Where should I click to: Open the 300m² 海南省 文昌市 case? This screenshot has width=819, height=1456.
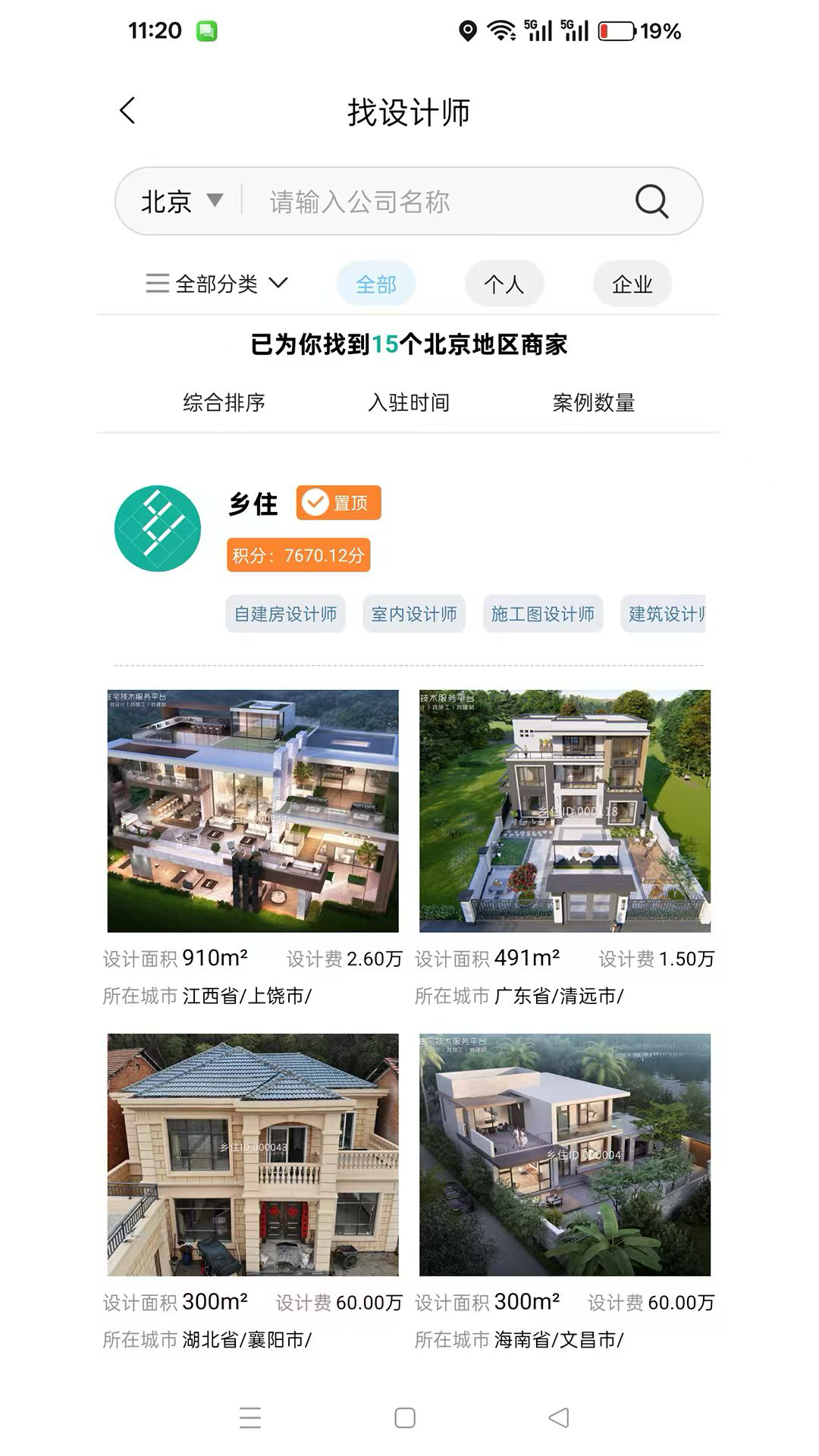[564, 1154]
